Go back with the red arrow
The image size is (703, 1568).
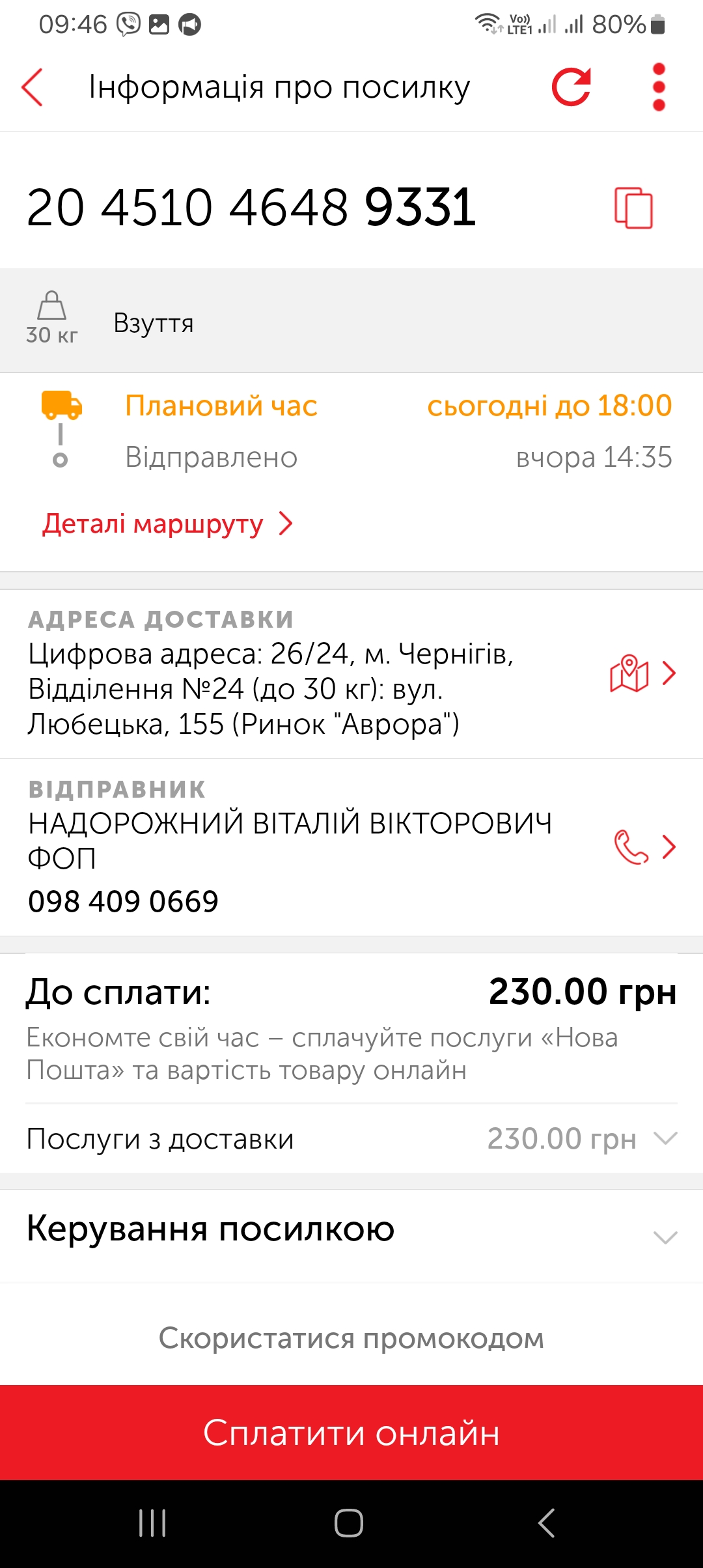point(32,87)
